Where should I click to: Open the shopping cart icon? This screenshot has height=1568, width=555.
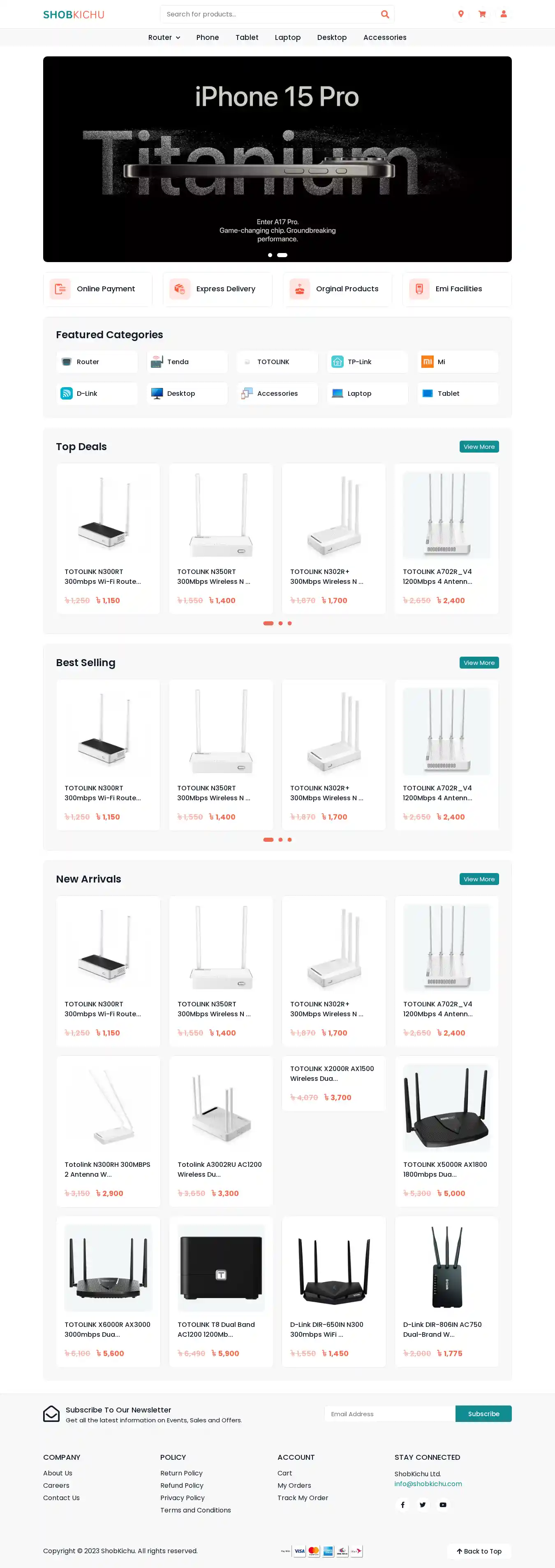tap(482, 14)
